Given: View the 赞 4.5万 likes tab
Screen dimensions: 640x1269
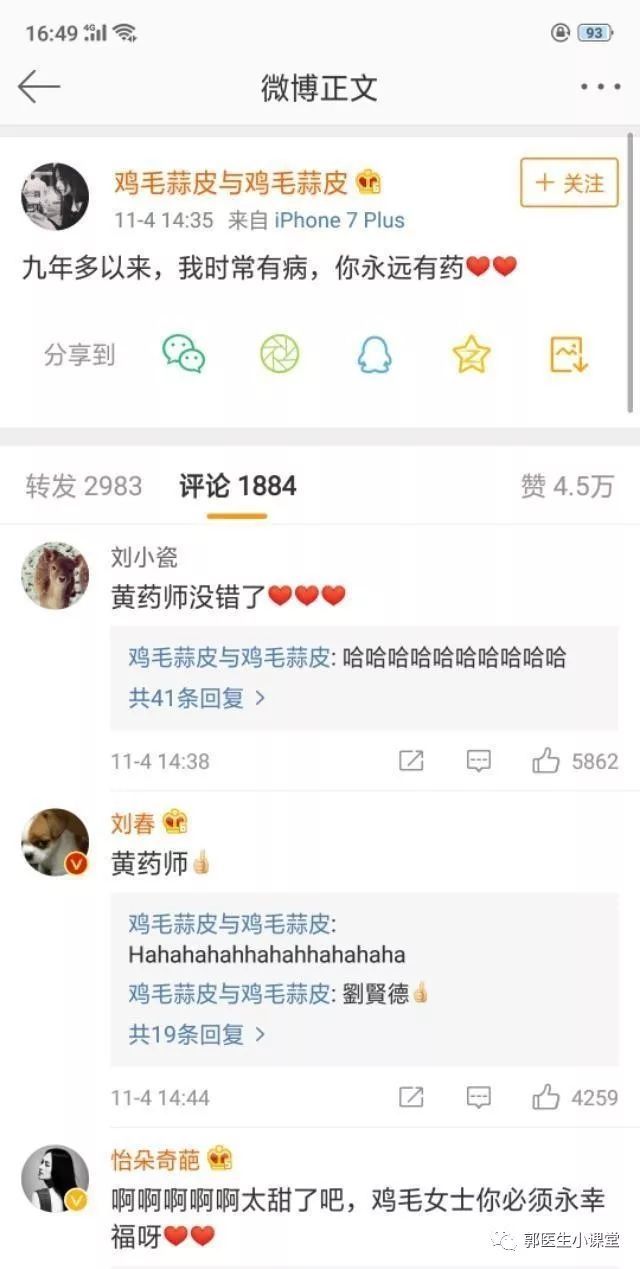Looking at the screenshot, I should point(567,487).
